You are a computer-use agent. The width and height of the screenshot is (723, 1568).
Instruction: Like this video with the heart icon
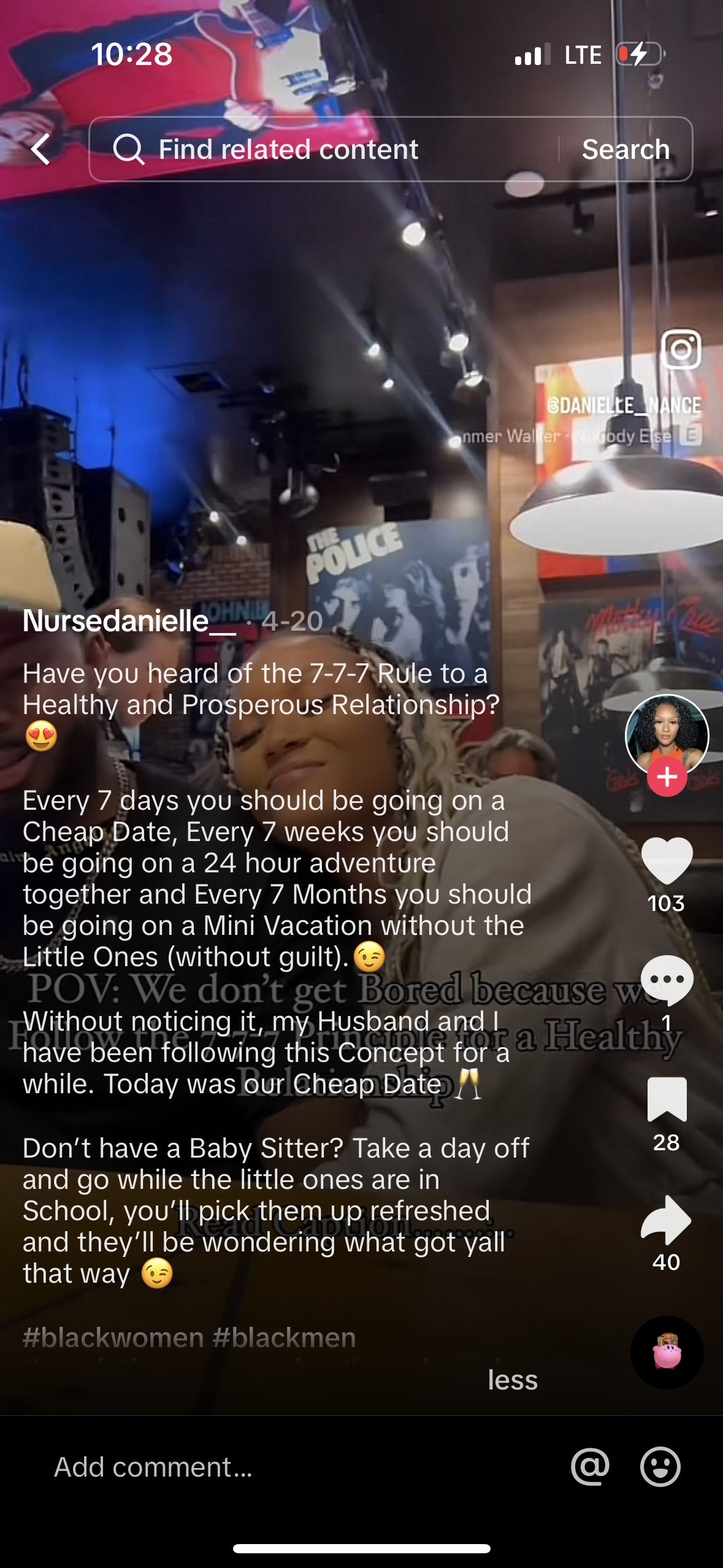click(x=667, y=860)
